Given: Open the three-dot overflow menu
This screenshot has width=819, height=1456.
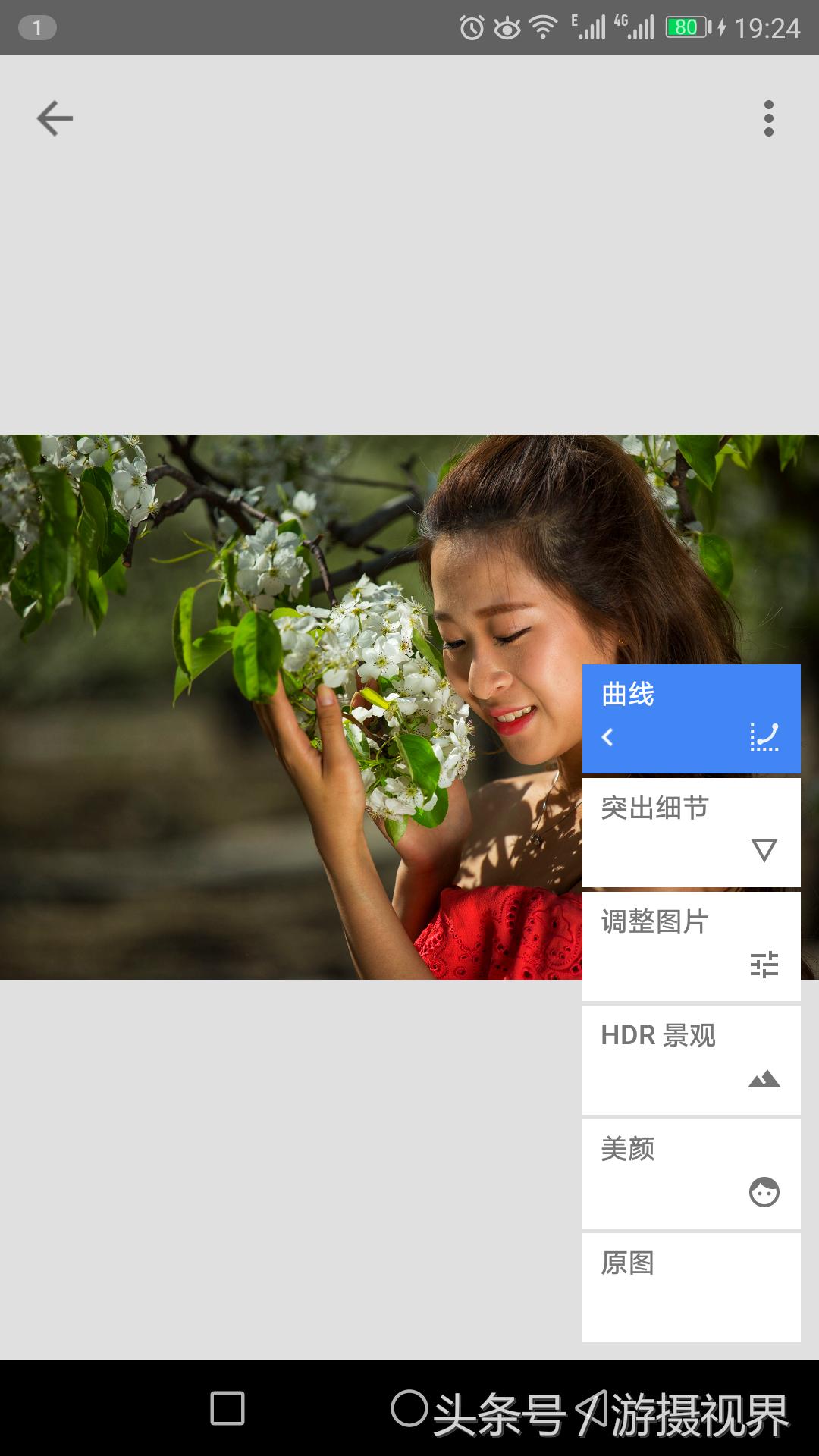Looking at the screenshot, I should click(769, 118).
